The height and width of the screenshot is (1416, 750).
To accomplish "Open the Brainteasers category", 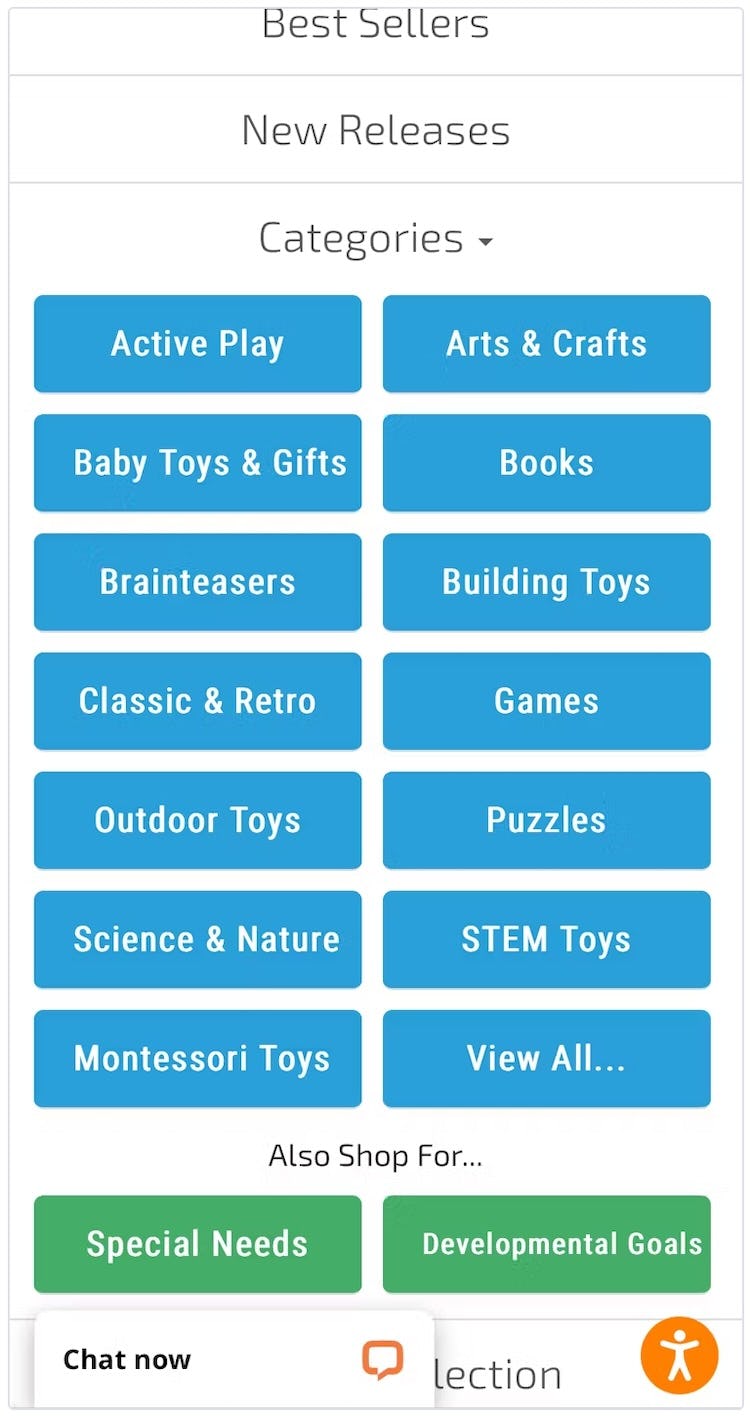I will tap(197, 582).
